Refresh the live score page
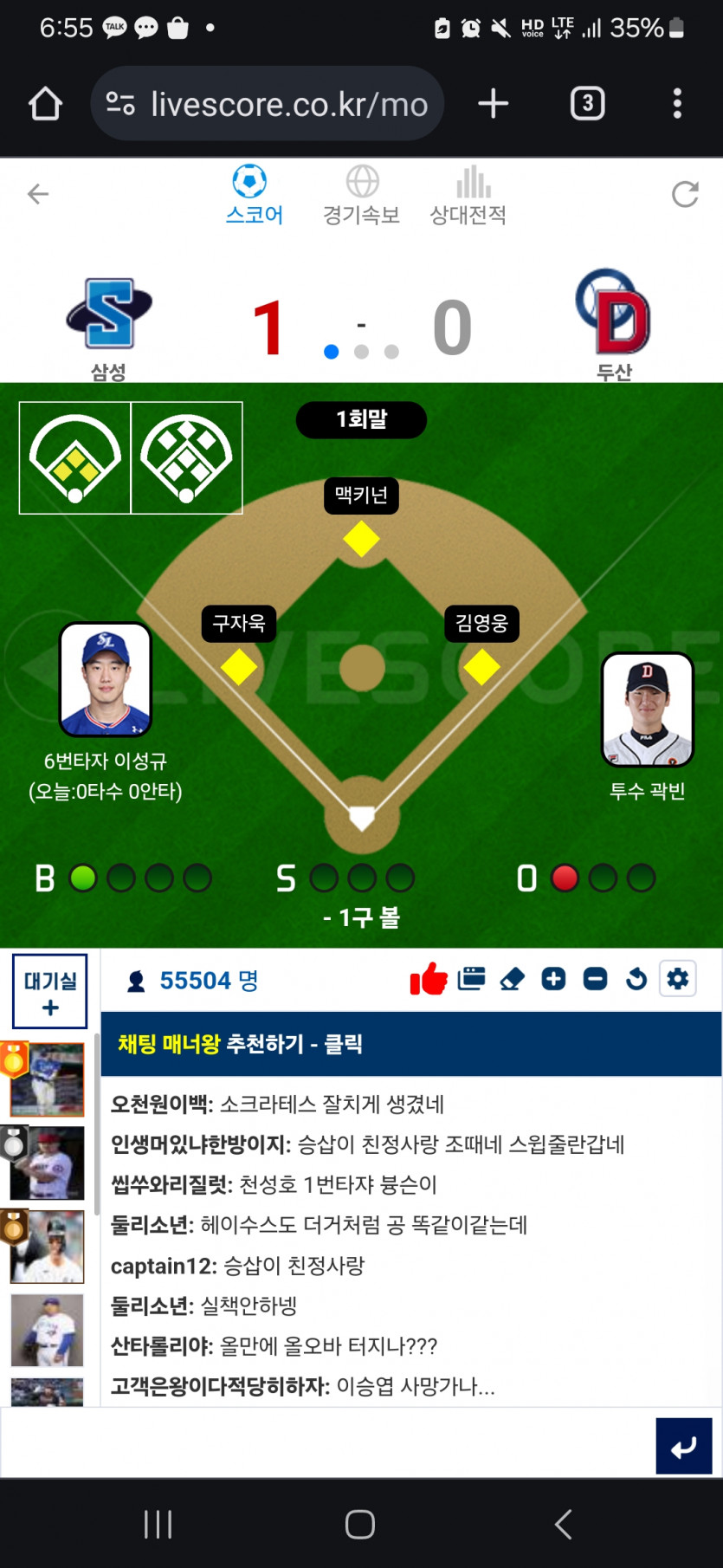723x1568 pixels. click(685, 194)
